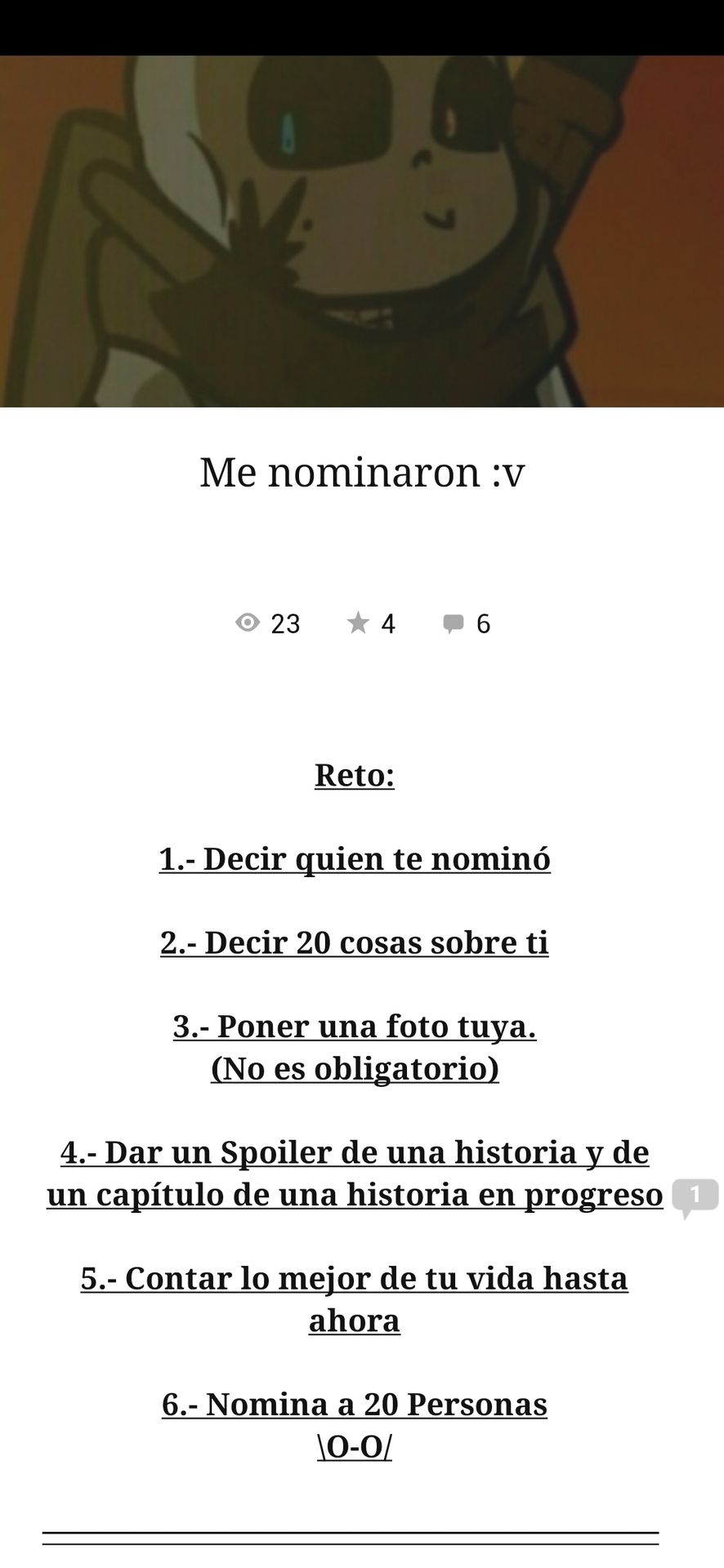Image resolution: width=724 pixels, height=1568 pixels.
Task: Open the chapter header image
Action: 362,231
